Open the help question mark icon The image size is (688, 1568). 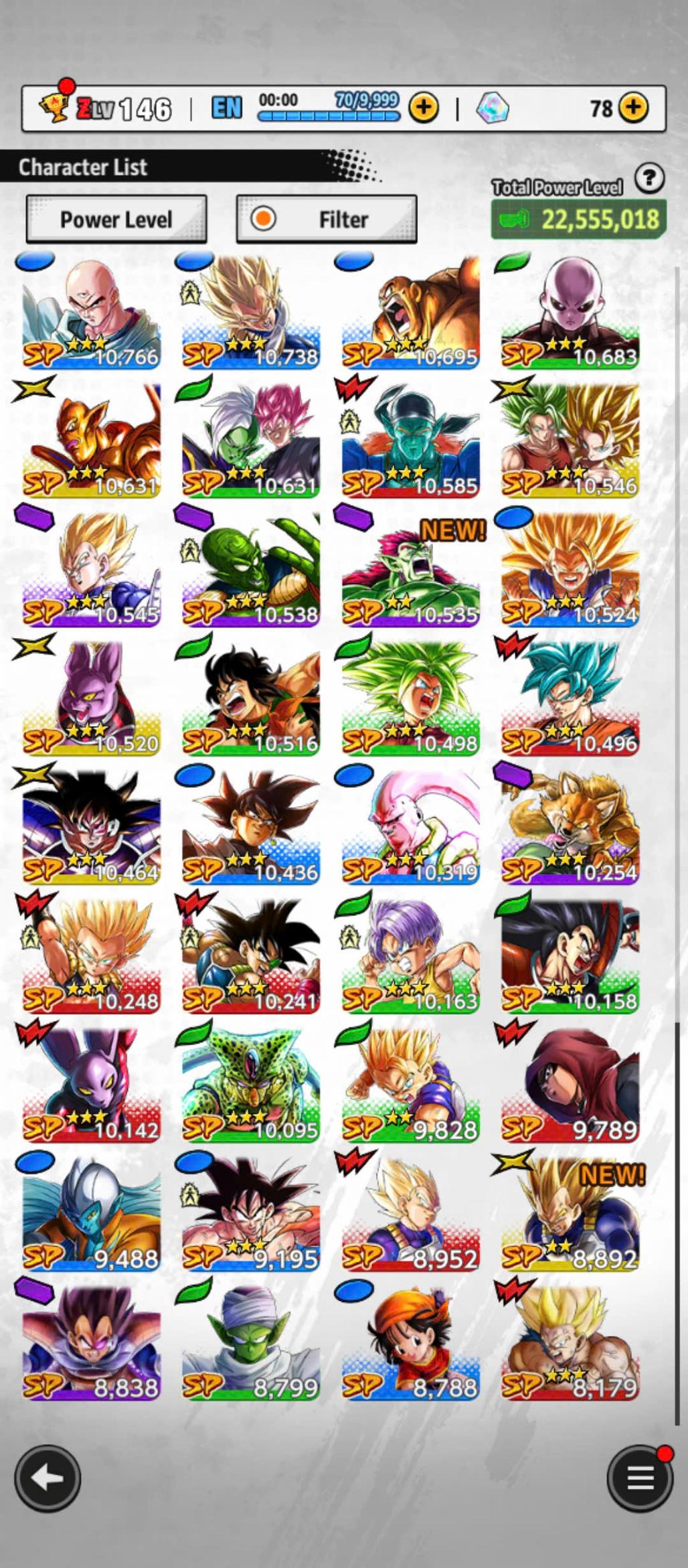pyautogui.click(x=649, y=178)
